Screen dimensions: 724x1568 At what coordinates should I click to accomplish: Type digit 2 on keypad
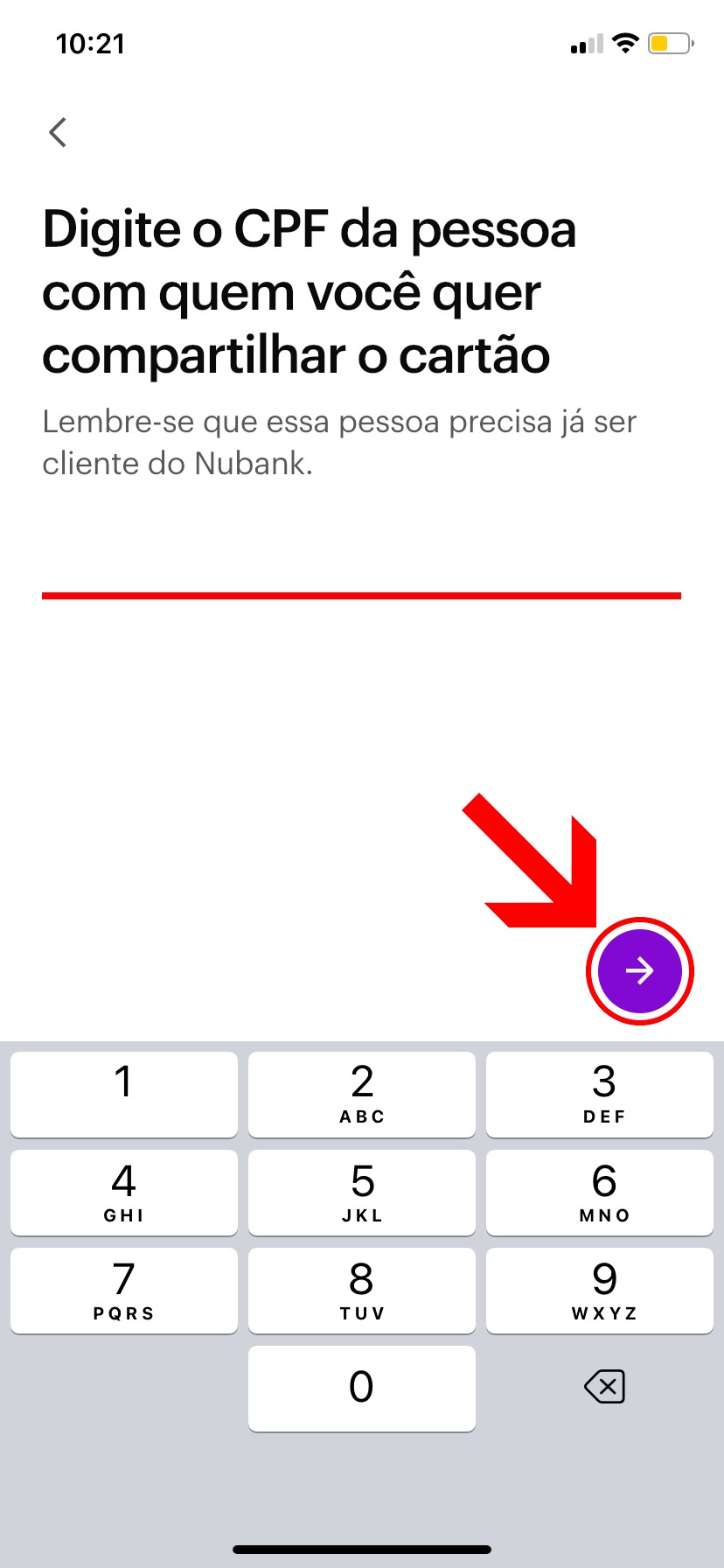pyautogui.click(x=362, y=1094)
